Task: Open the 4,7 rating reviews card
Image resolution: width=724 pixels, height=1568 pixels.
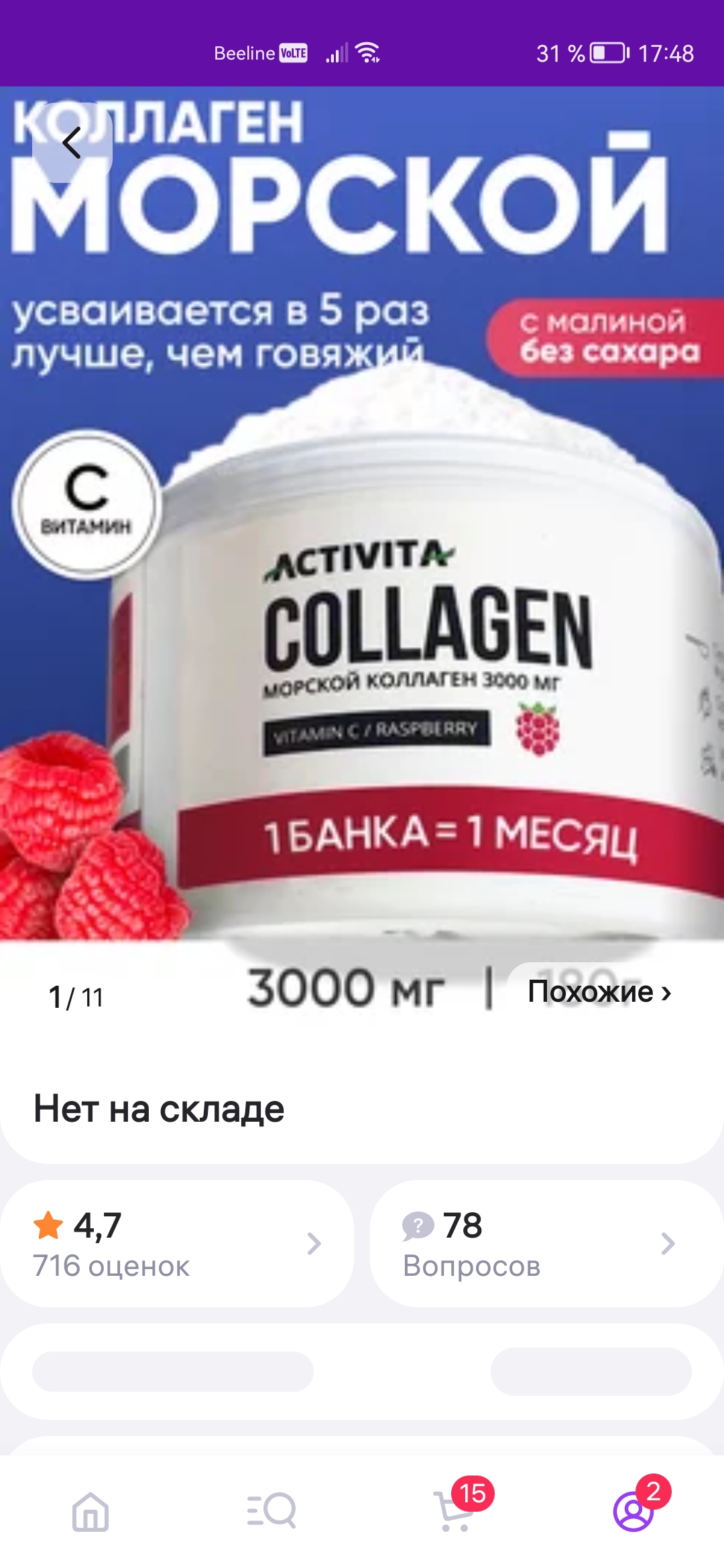Action: (176, 1244)
